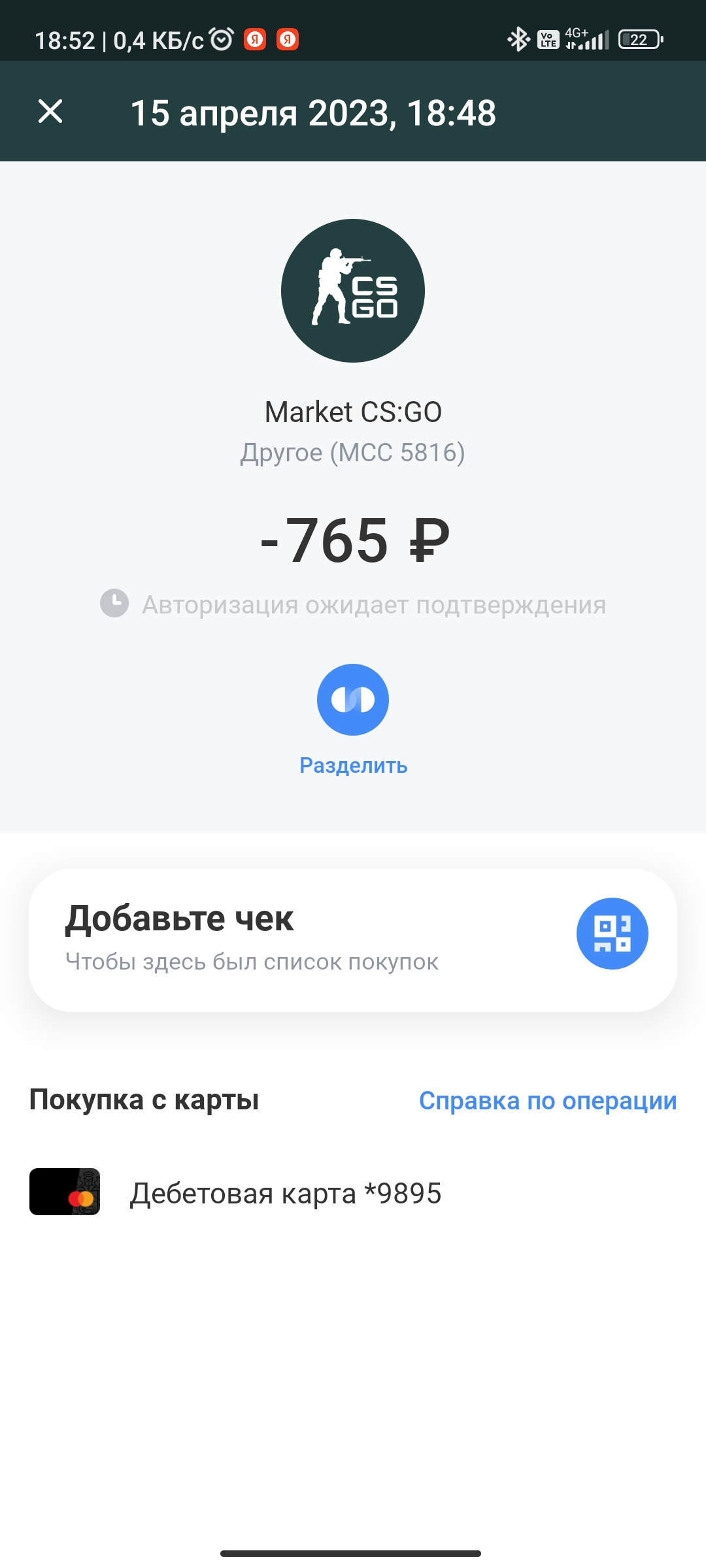This screenshot has width=706, height=1568.
Task: Open Дебетовая карта *9895
Action: [353, 1192]
